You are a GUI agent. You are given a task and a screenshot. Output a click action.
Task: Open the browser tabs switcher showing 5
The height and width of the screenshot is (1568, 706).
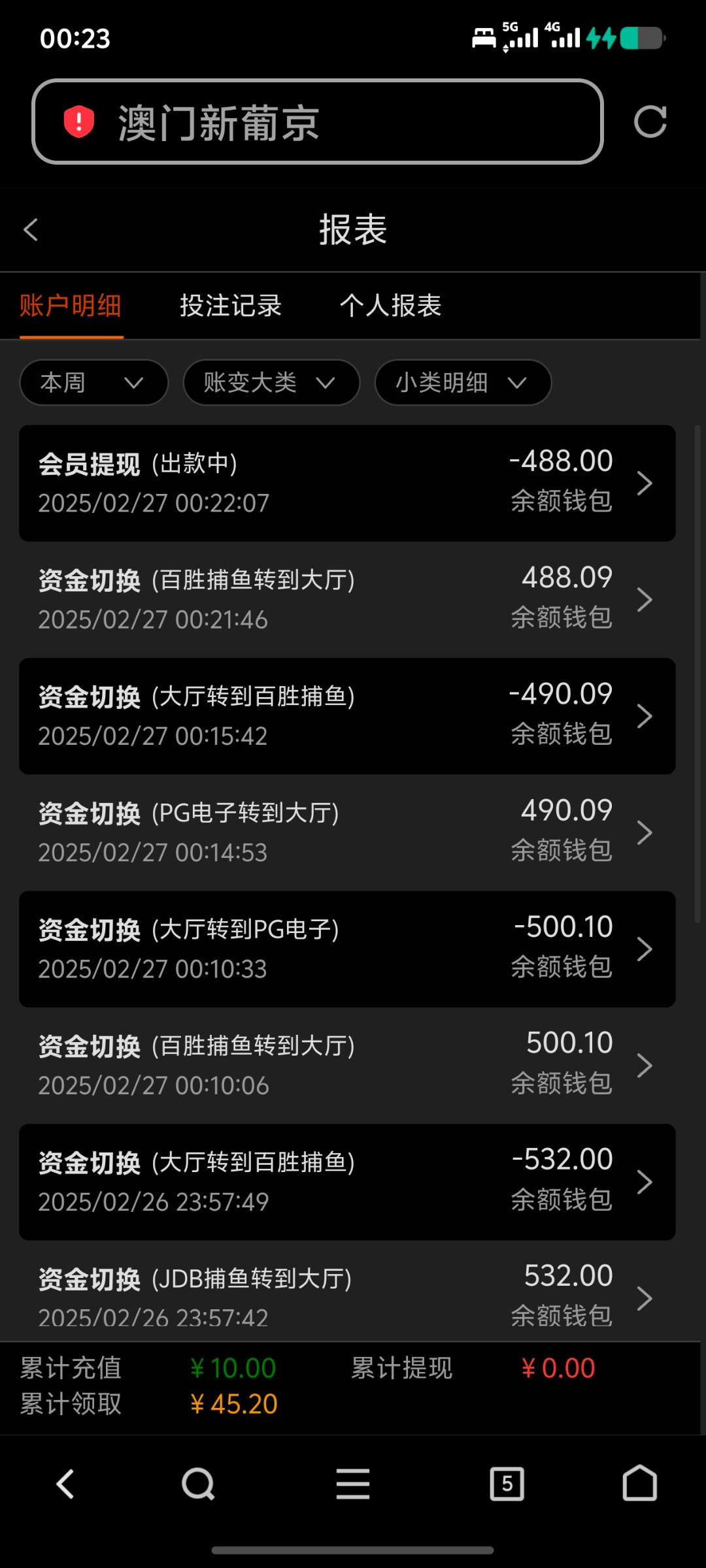[507, 1484]
